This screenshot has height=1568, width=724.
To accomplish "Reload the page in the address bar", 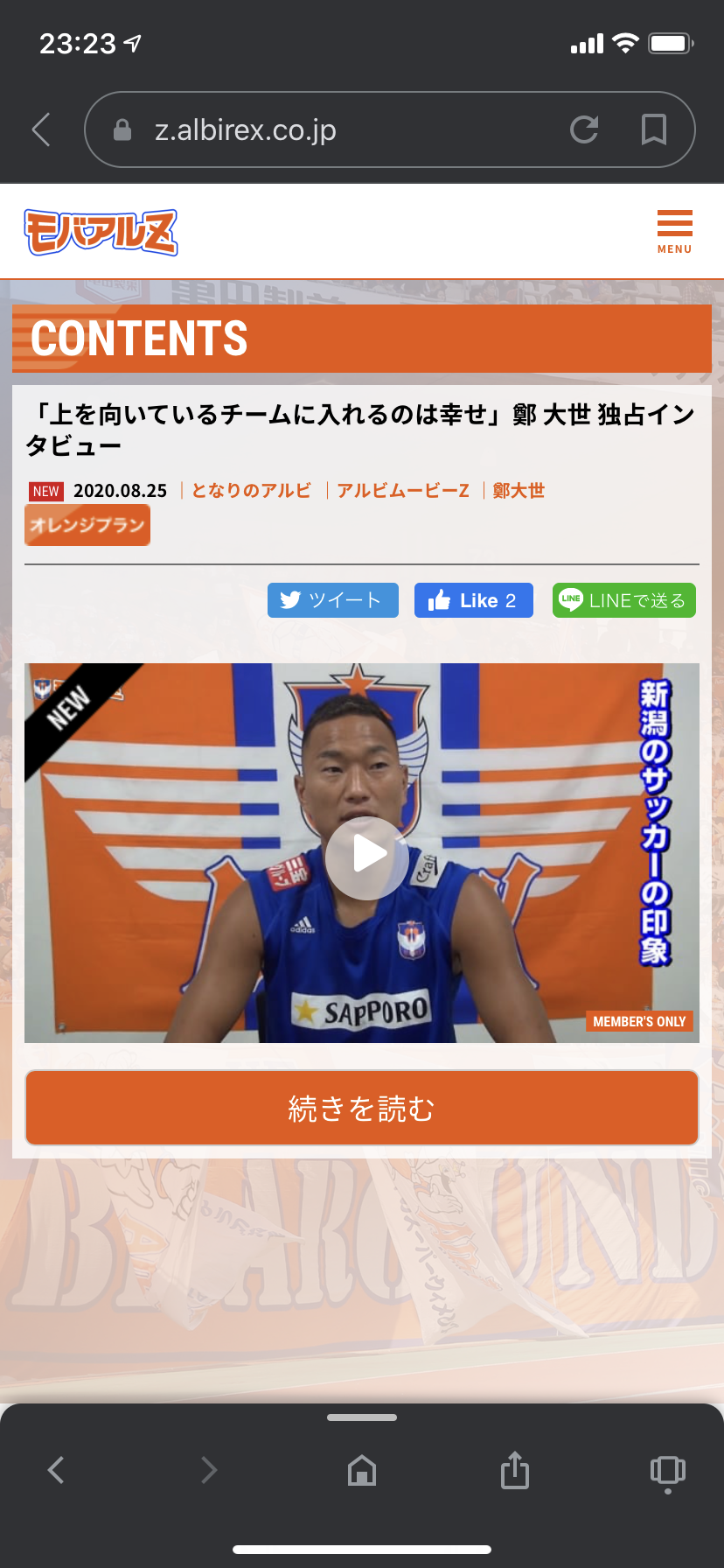I will 584,129.
